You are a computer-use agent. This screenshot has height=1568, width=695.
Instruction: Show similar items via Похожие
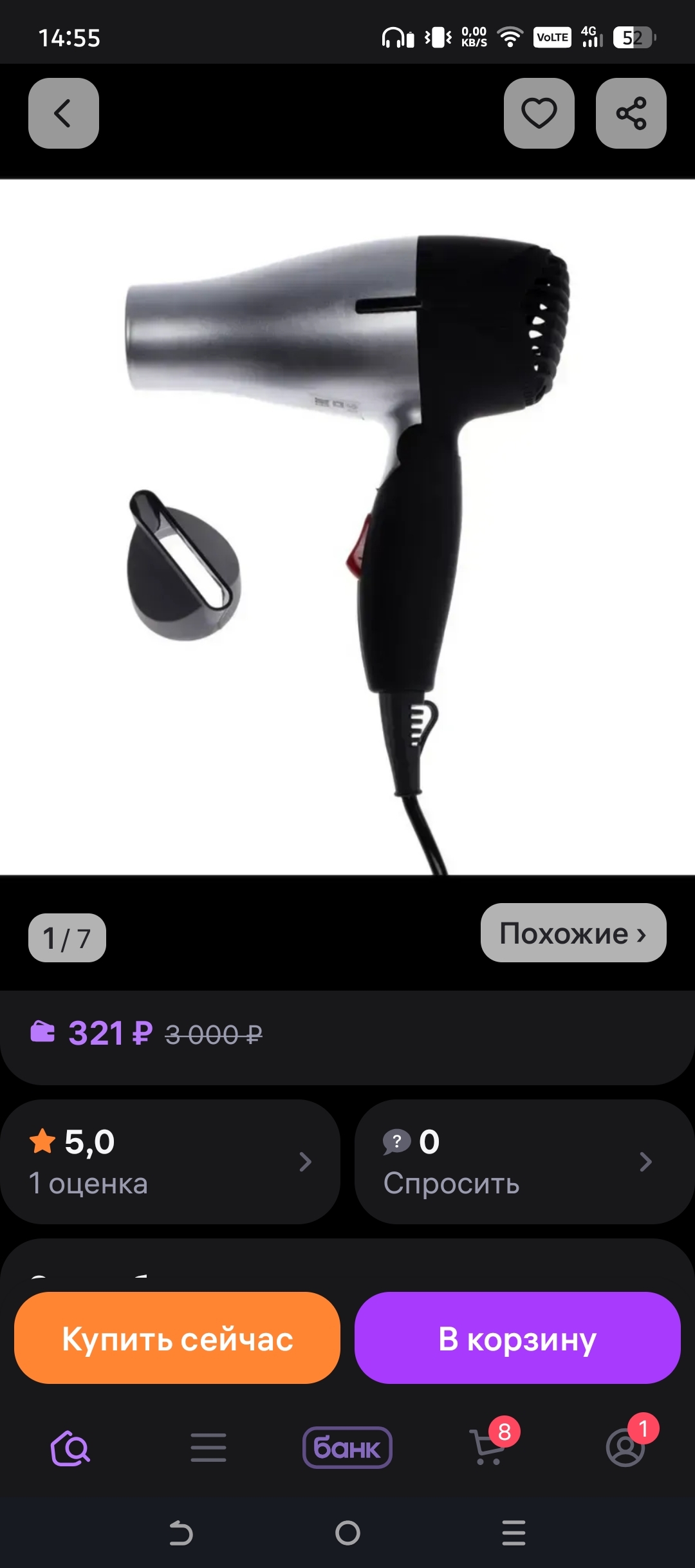coord(573,933)
